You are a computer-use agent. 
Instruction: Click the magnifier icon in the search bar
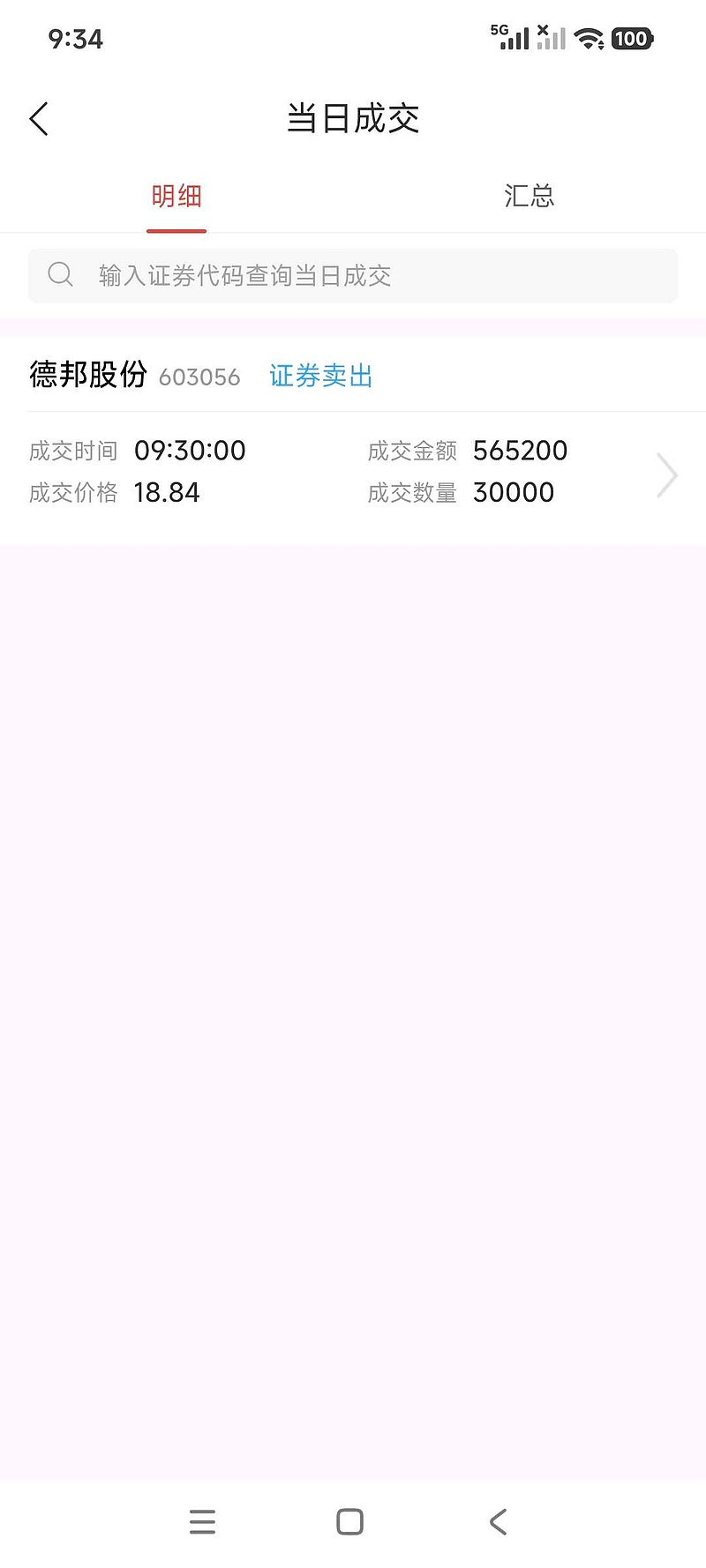tap(59, 274)
